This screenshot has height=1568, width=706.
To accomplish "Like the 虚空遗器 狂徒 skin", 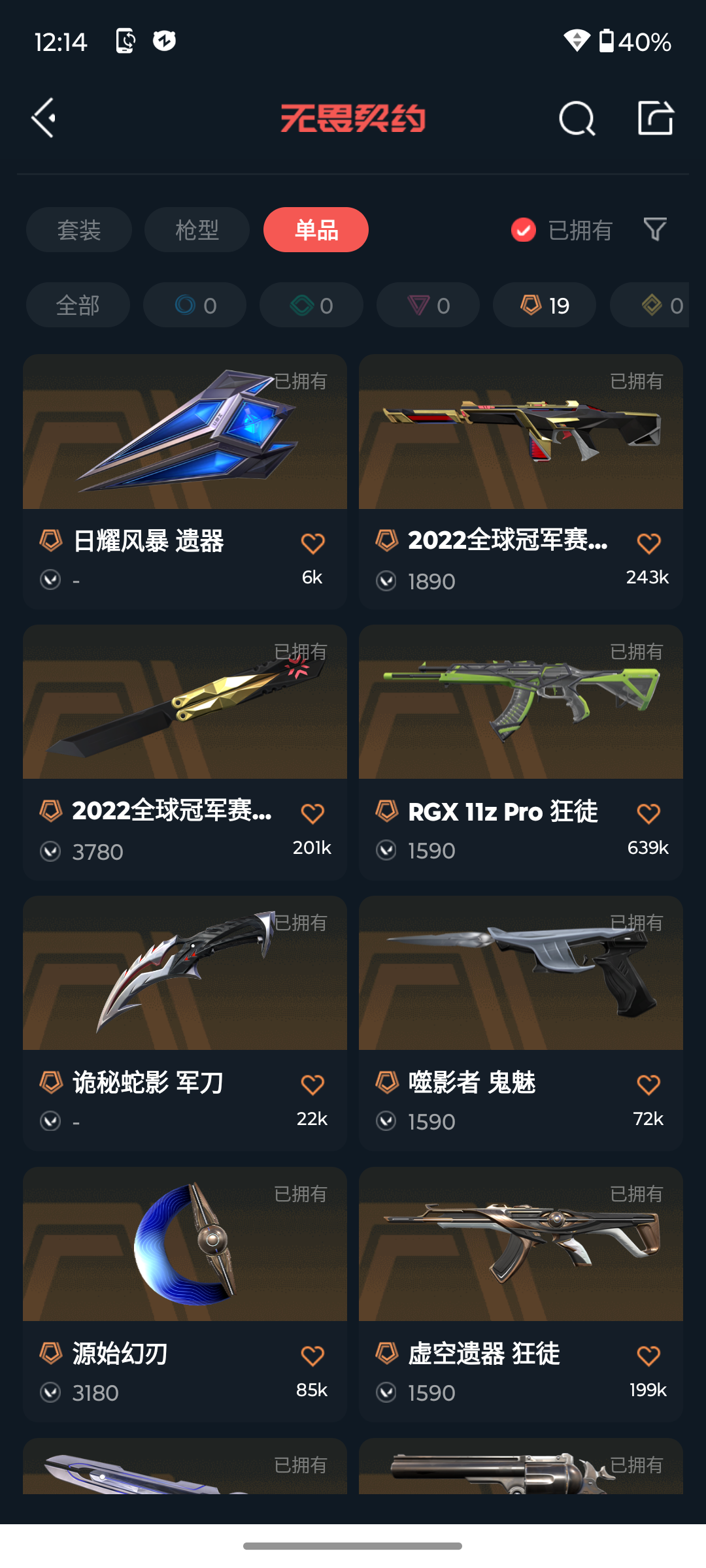I will (648, 1356).
